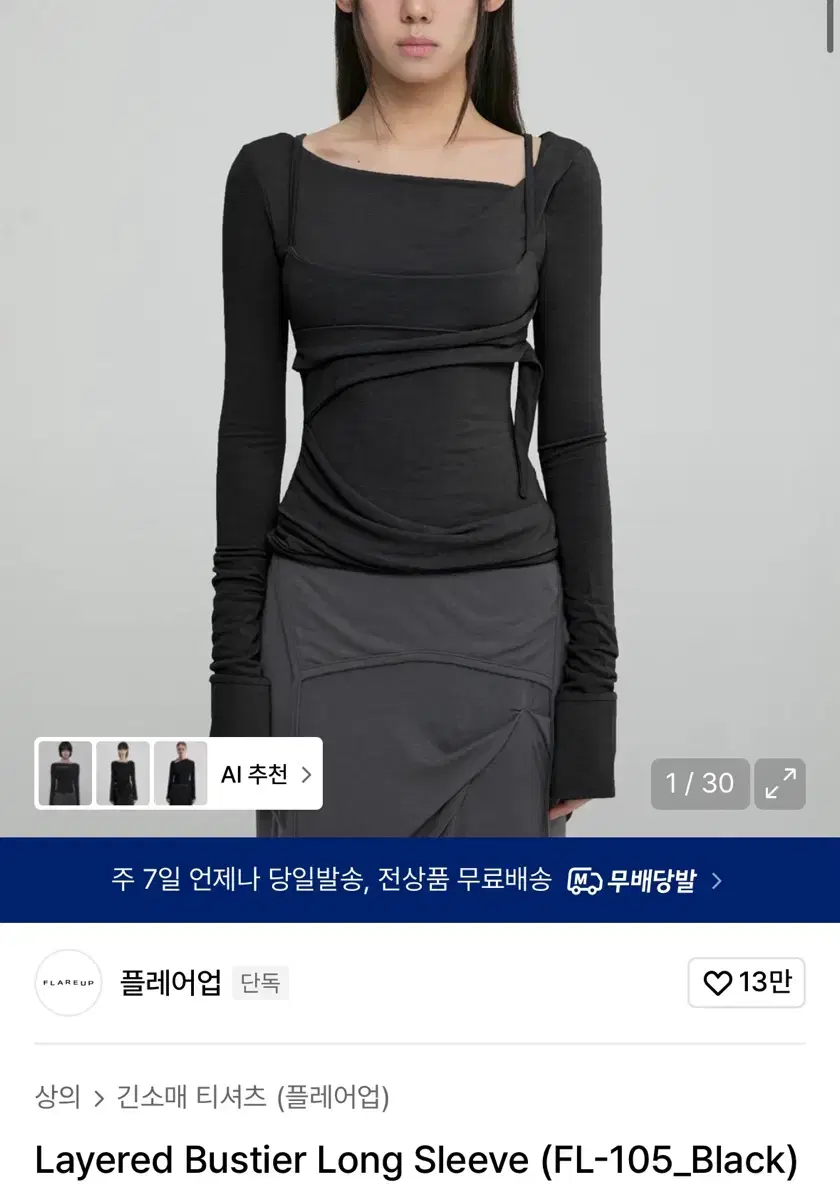This screenshot has width=840, height=1200.
Task: Open fullscreen view using the expand arrows icon
Action: 779,784
